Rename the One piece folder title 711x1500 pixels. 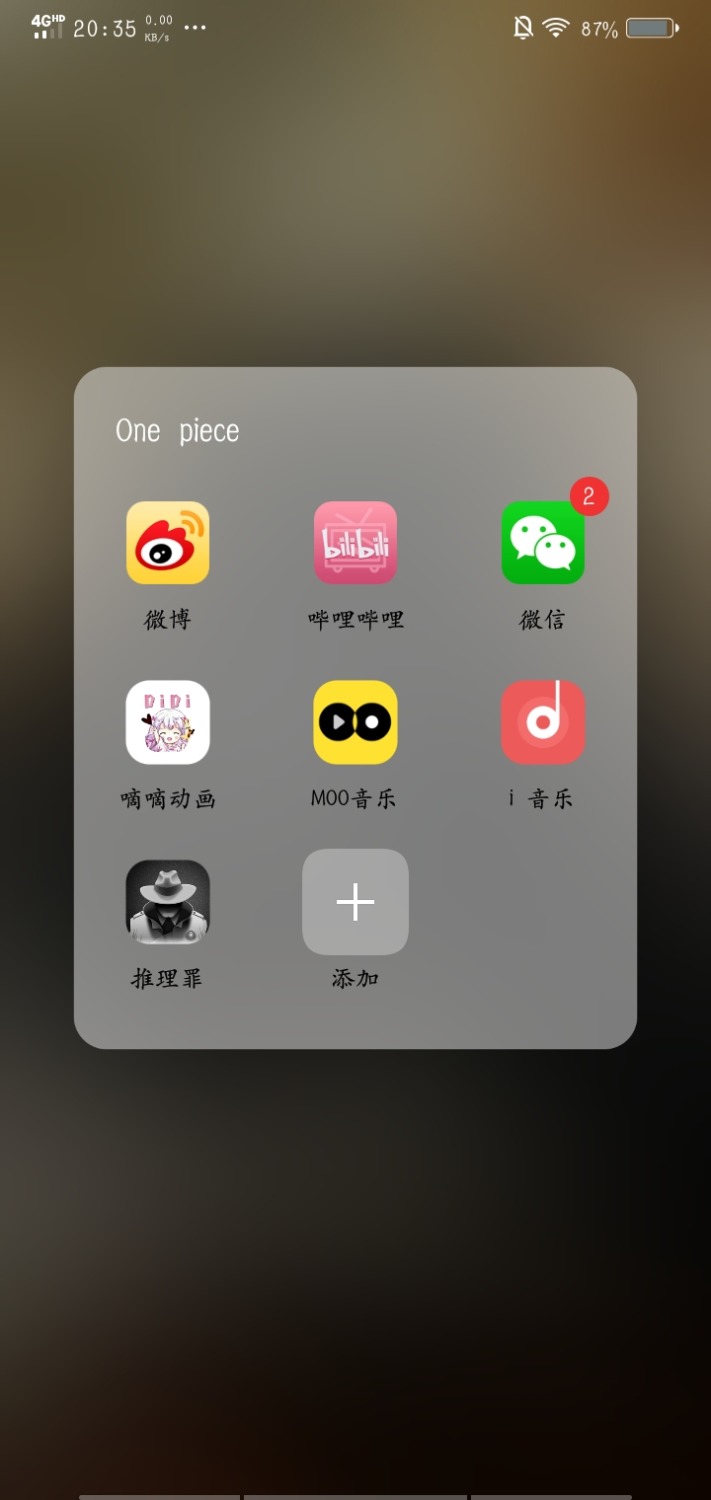click(178, 431)
